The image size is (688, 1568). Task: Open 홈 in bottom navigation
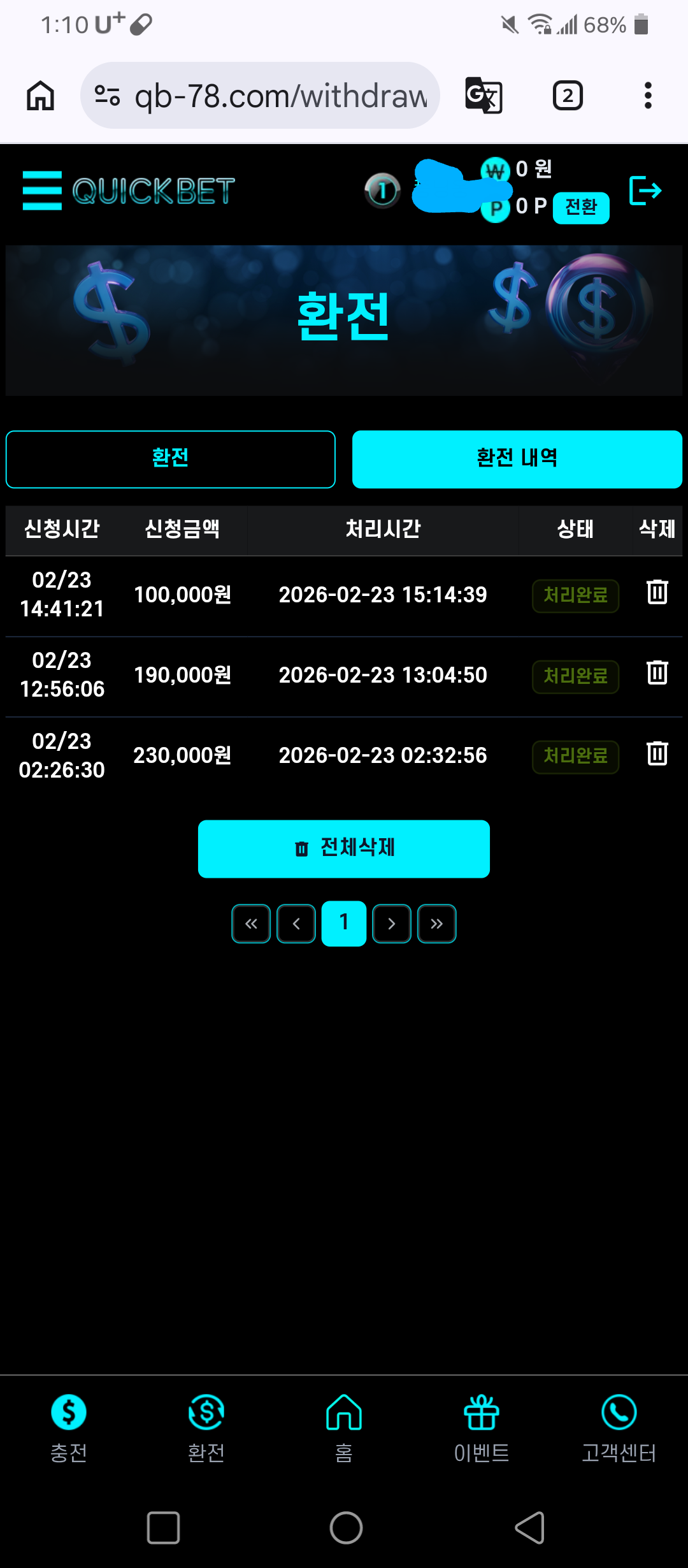tap(344, 1426)
